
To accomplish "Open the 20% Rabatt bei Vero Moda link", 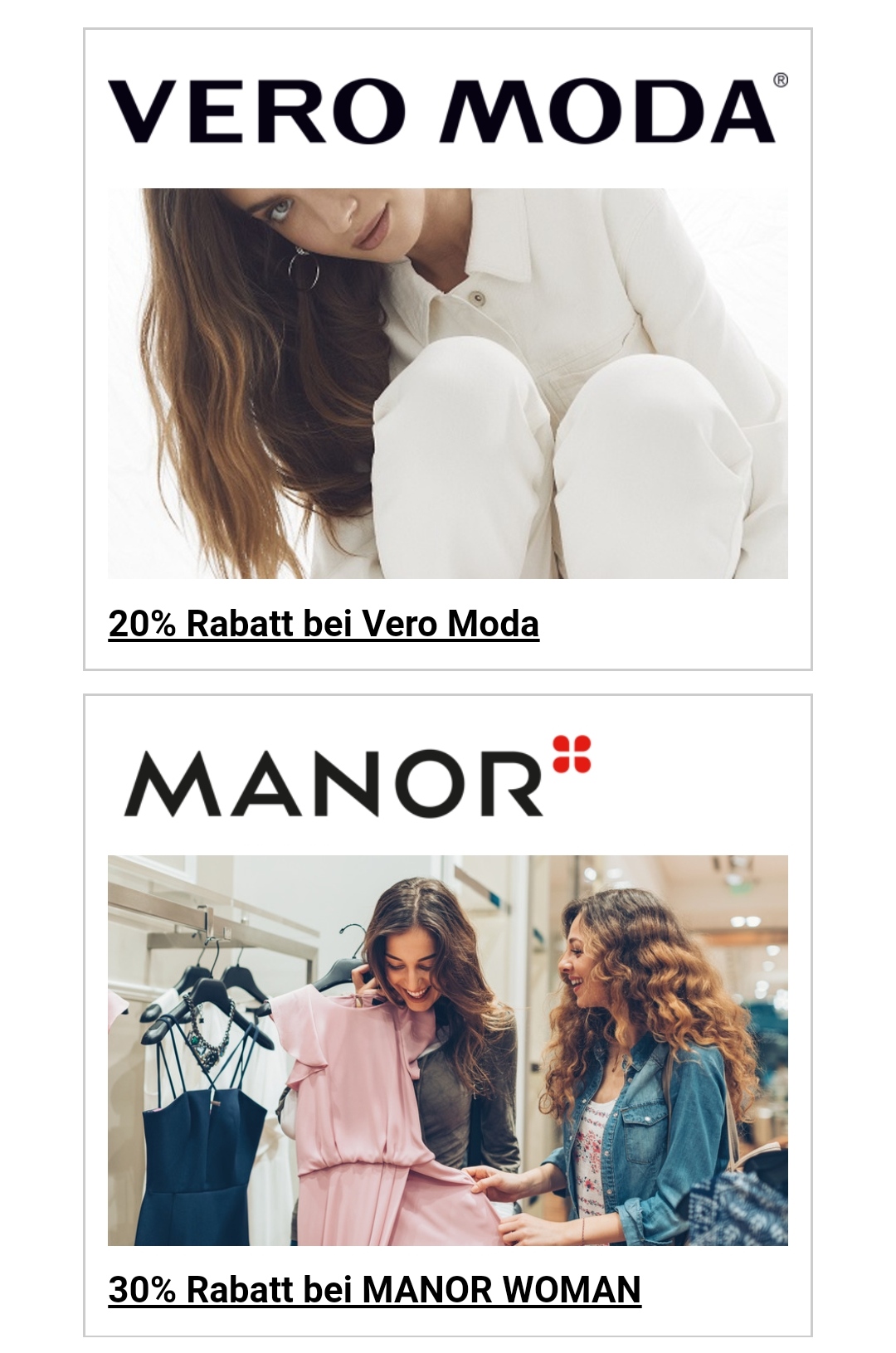I will point(324,624).
